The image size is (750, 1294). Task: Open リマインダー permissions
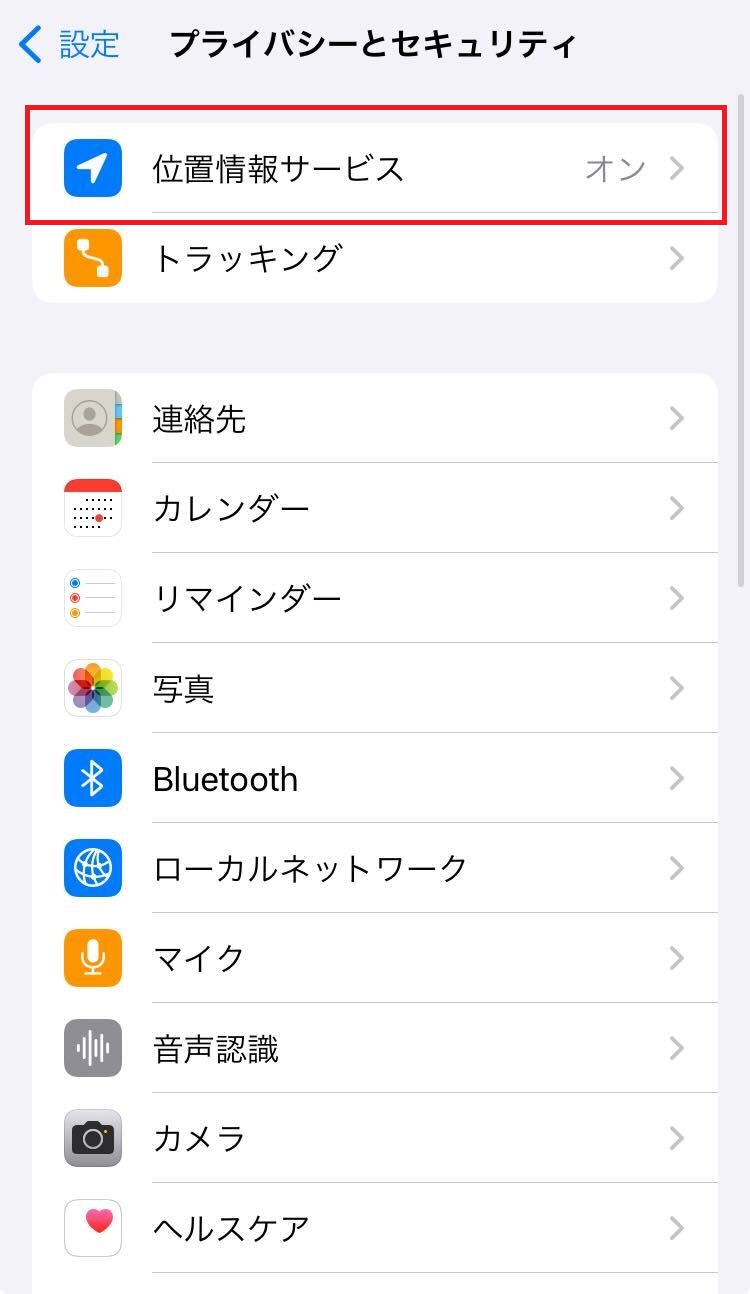coord(375,598)
